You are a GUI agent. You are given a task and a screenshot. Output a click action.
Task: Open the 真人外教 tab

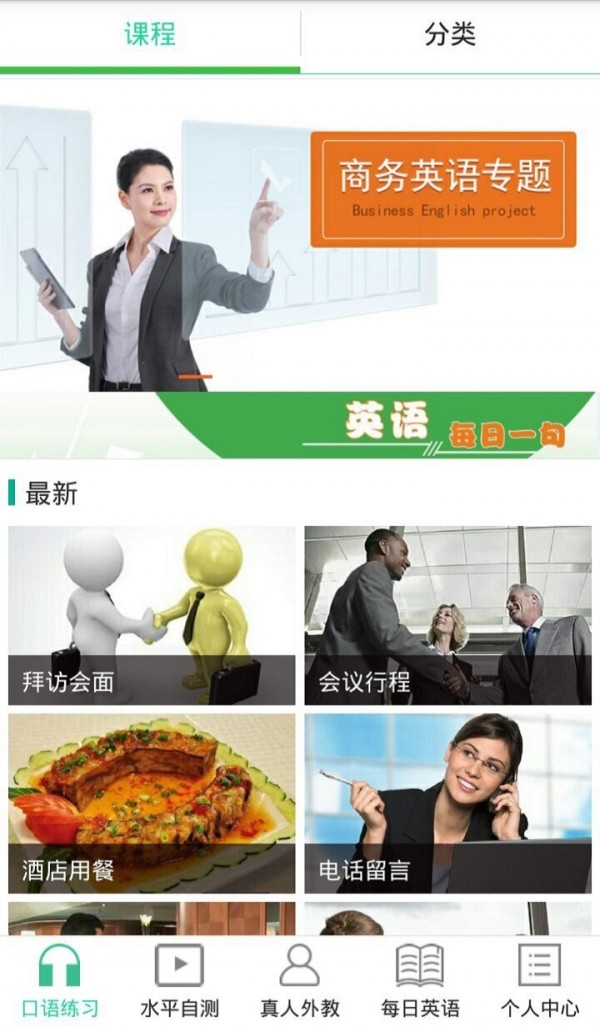[x=299, y=980]
